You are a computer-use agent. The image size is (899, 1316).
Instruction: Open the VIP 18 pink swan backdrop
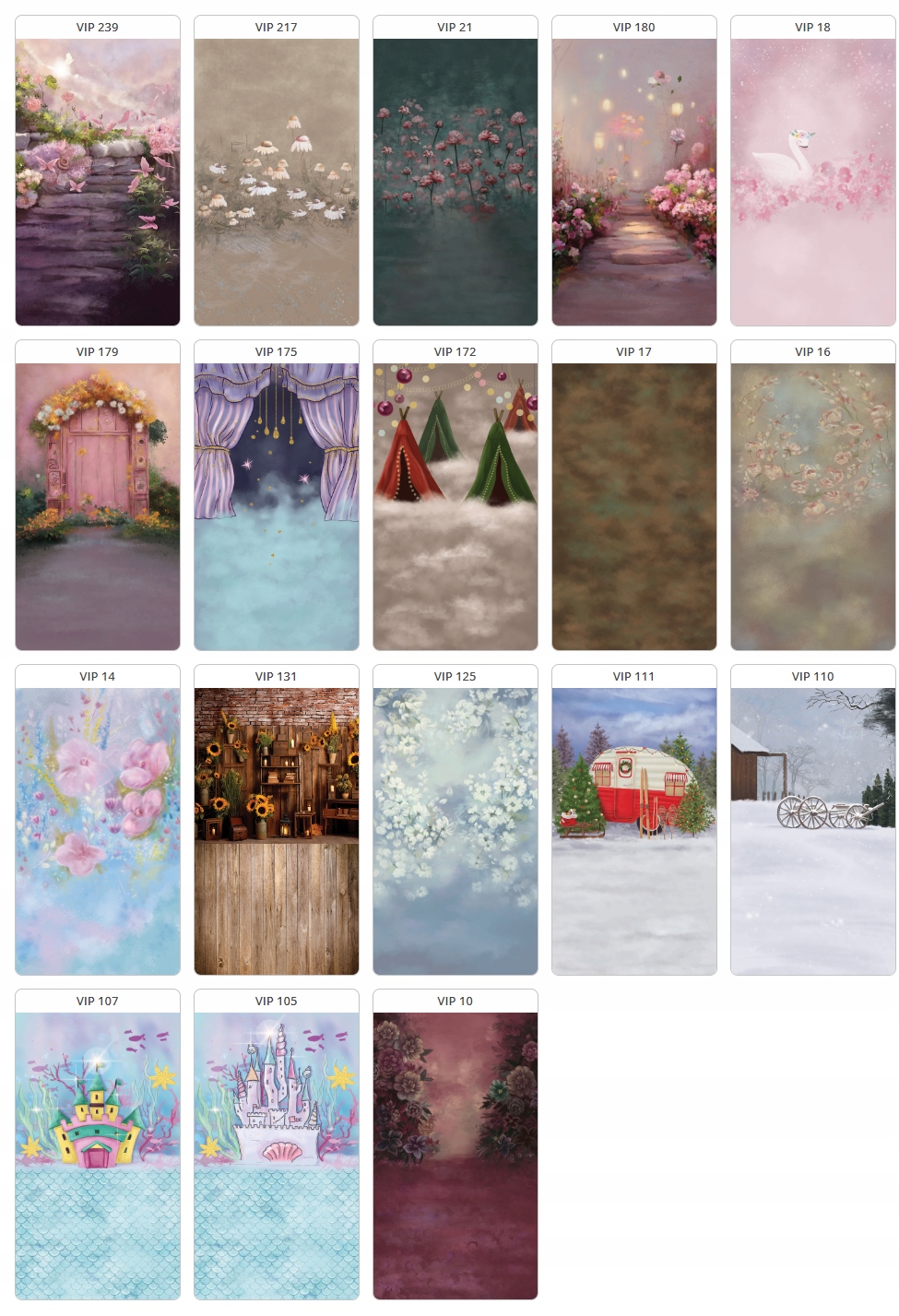[813, 181]
